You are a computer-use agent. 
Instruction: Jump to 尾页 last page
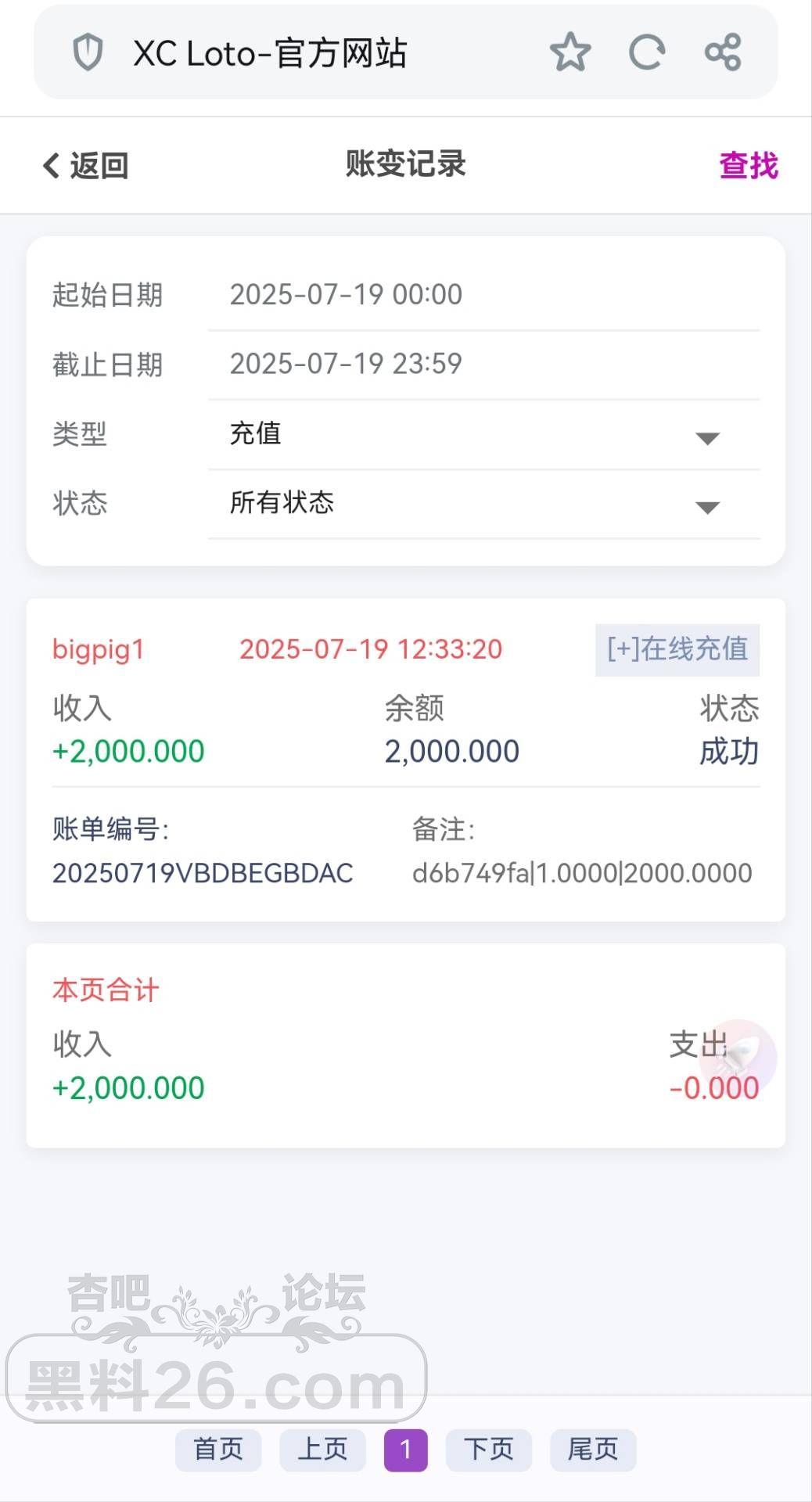click(592, 1450)
